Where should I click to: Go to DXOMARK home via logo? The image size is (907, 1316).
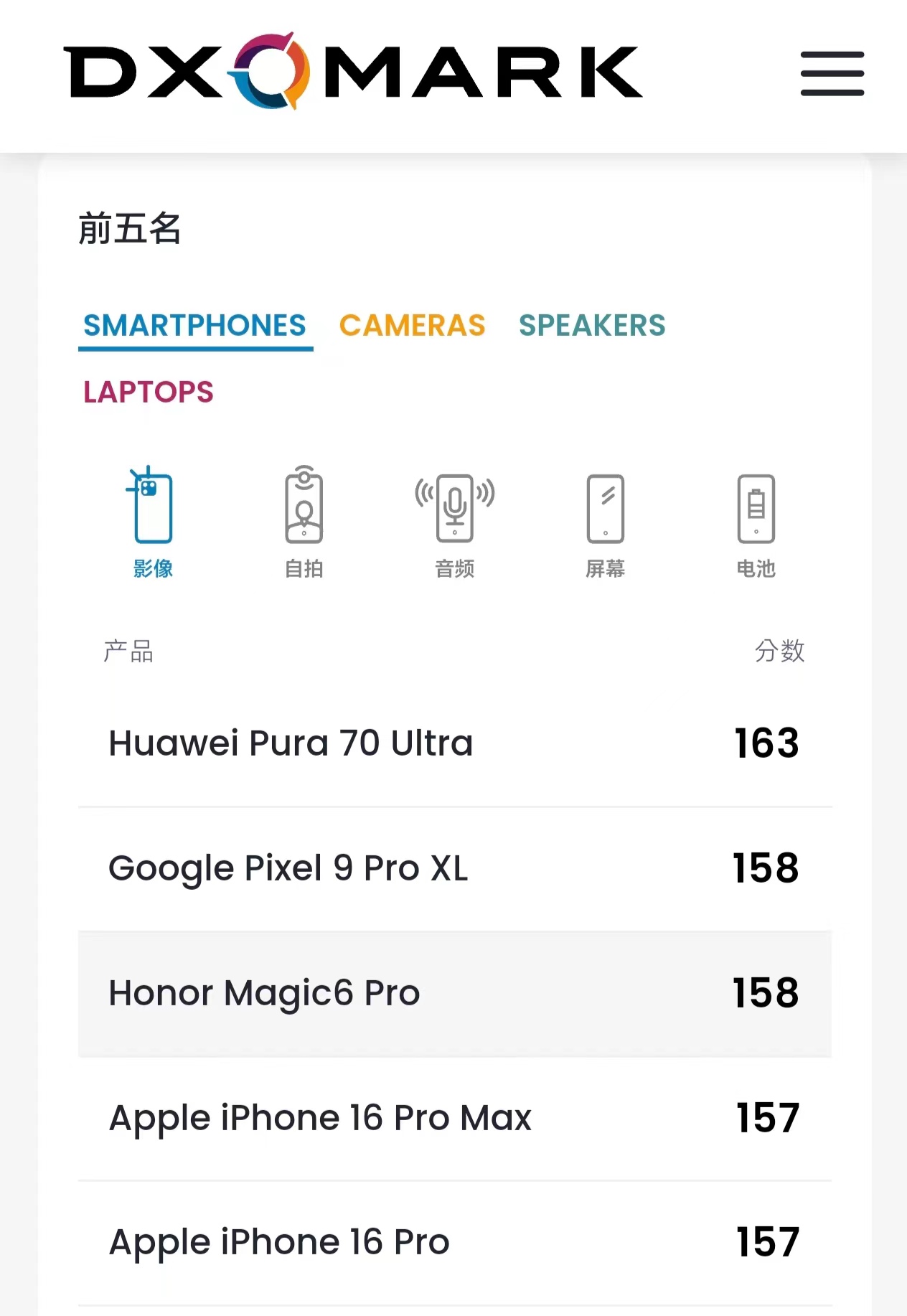[x=352, y=71]
